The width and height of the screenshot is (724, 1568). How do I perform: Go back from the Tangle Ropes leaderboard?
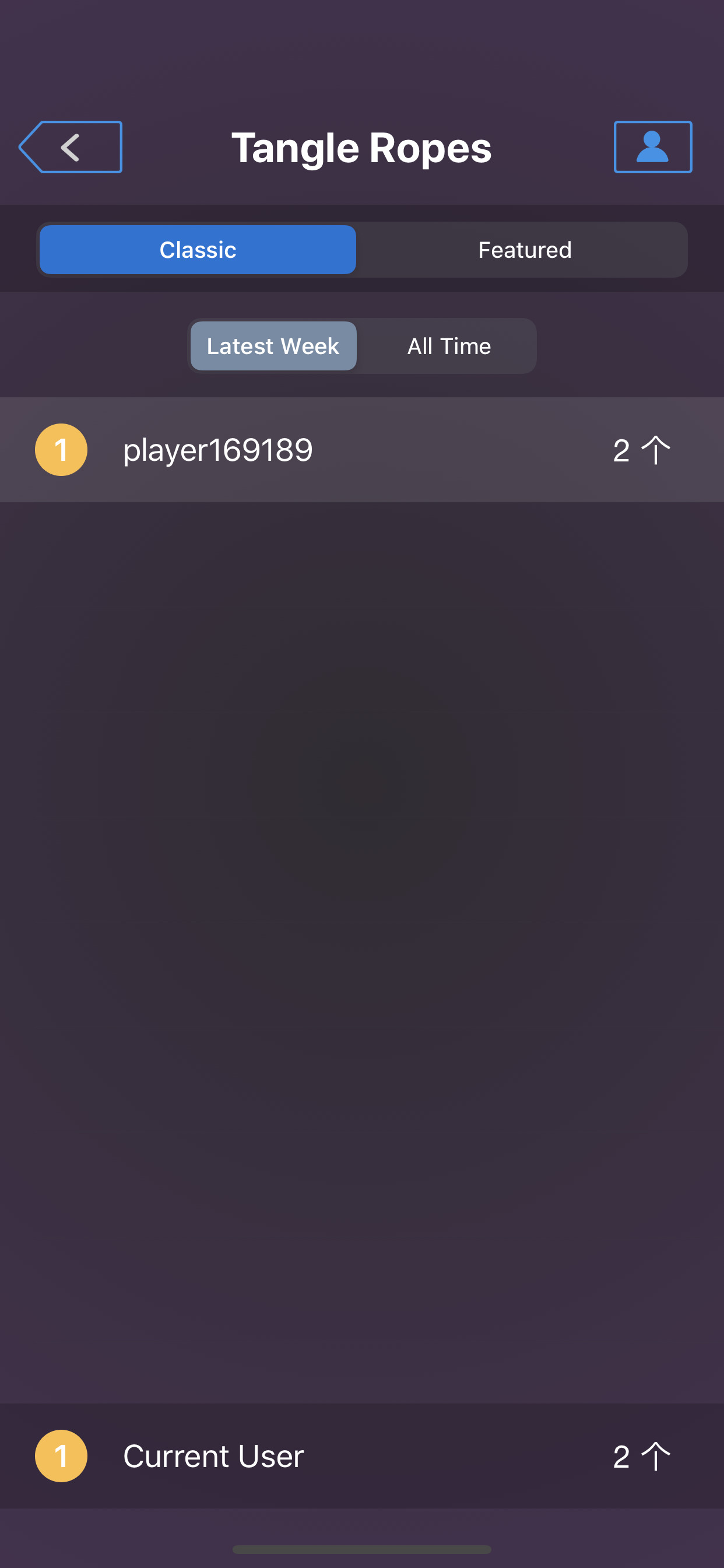[x=71, y=148]
